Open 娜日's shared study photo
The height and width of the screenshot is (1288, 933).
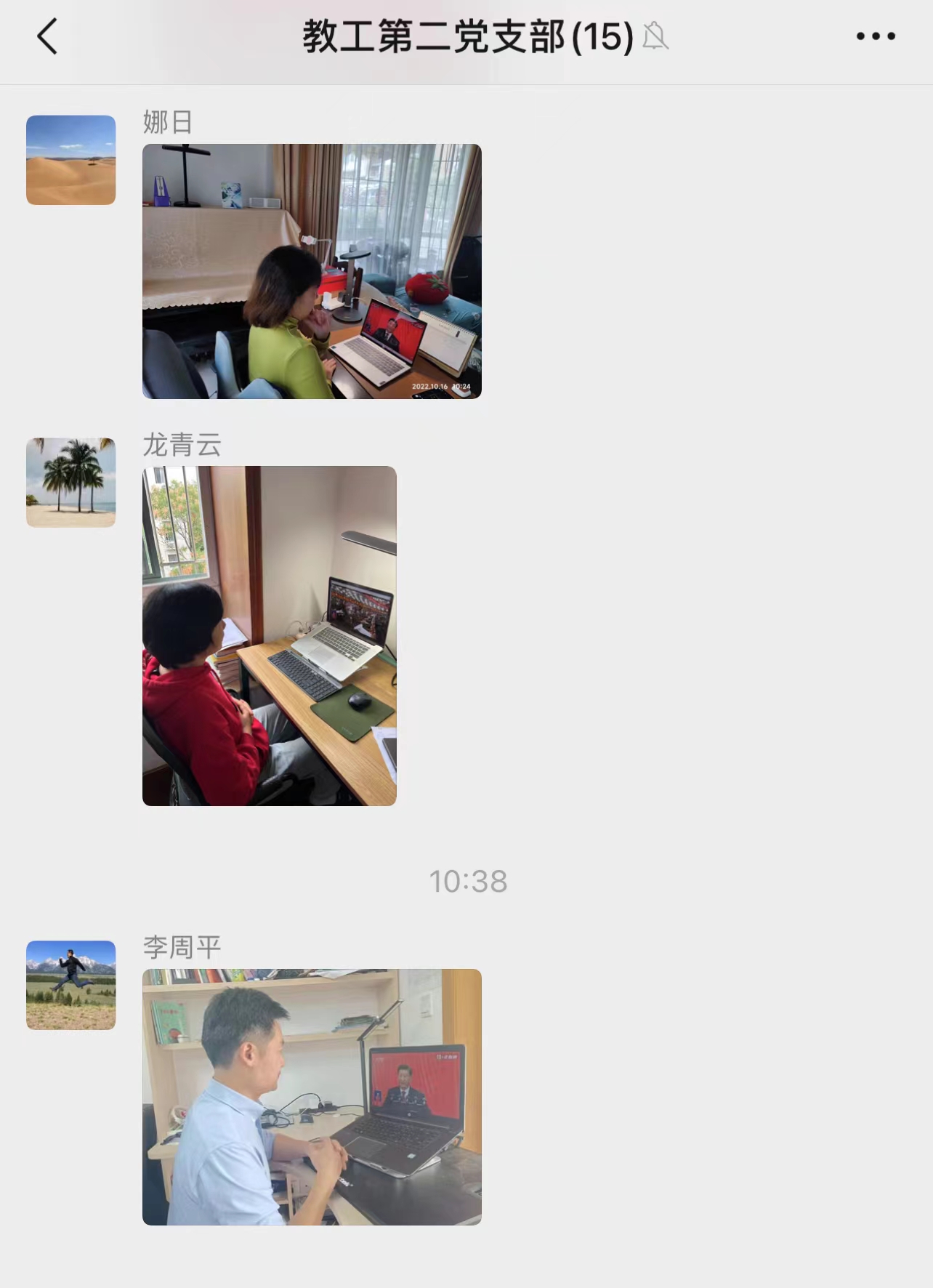point(311,271)
